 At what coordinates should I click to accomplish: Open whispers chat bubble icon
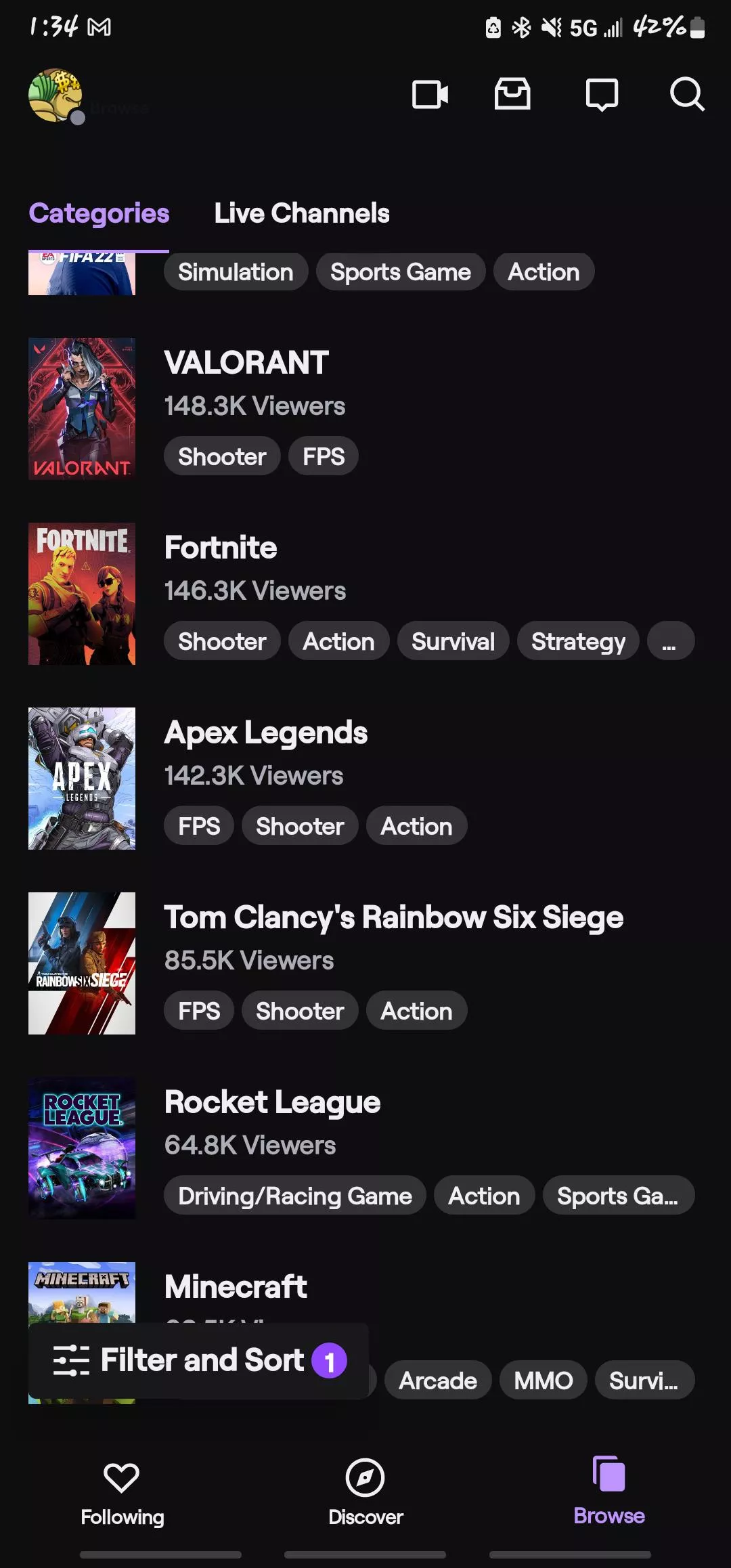(x=601, y=94)
